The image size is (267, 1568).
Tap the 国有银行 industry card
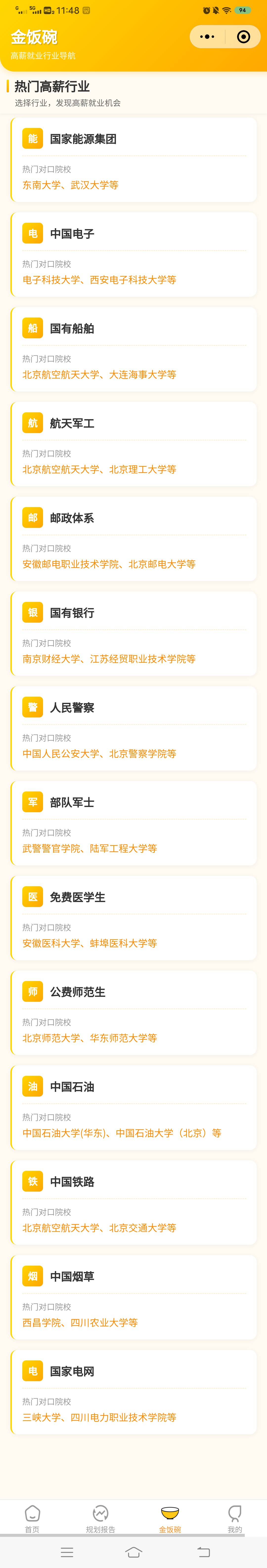click(x=134, y=634)
